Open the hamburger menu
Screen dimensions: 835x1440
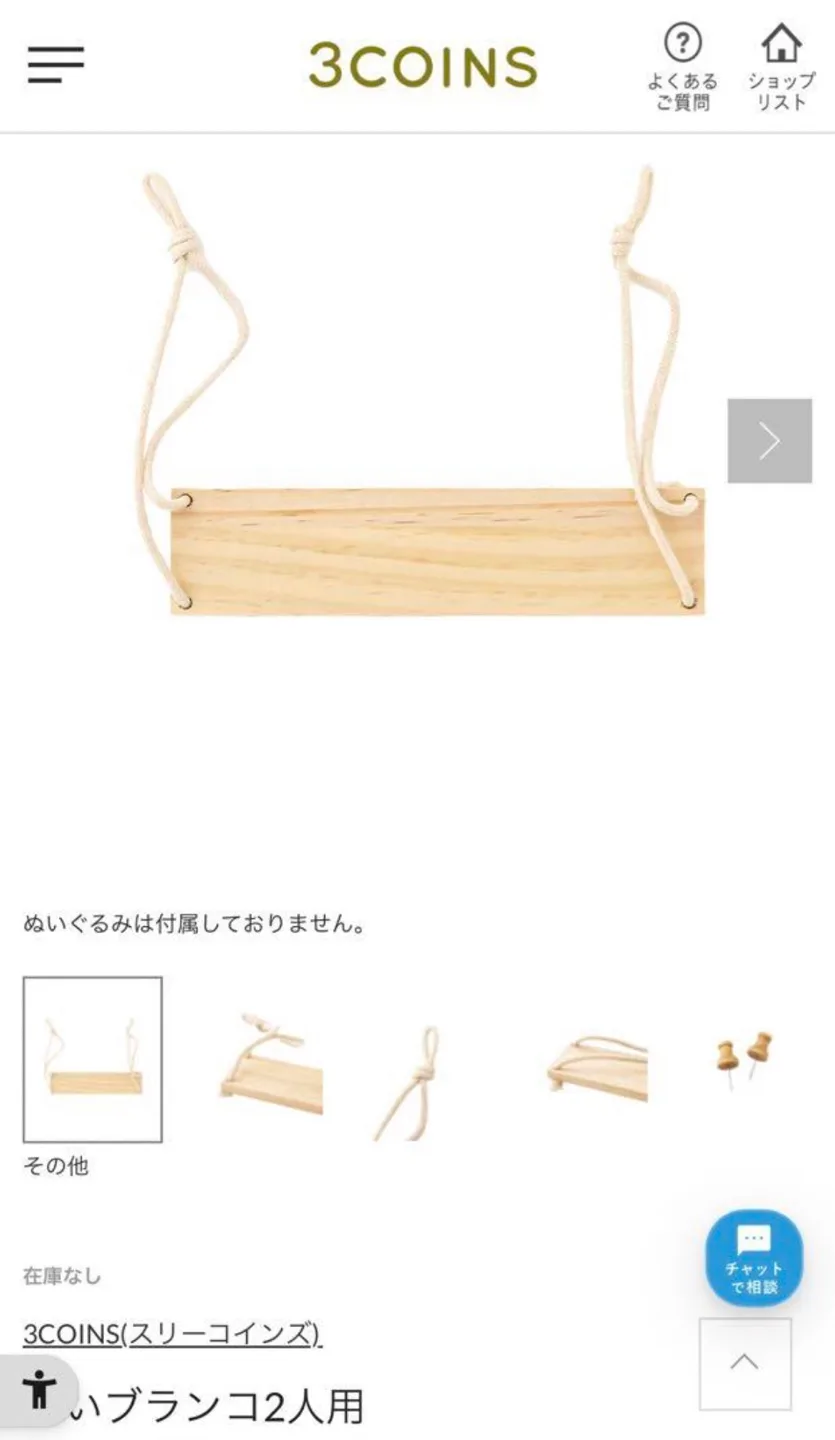(56, 65)
